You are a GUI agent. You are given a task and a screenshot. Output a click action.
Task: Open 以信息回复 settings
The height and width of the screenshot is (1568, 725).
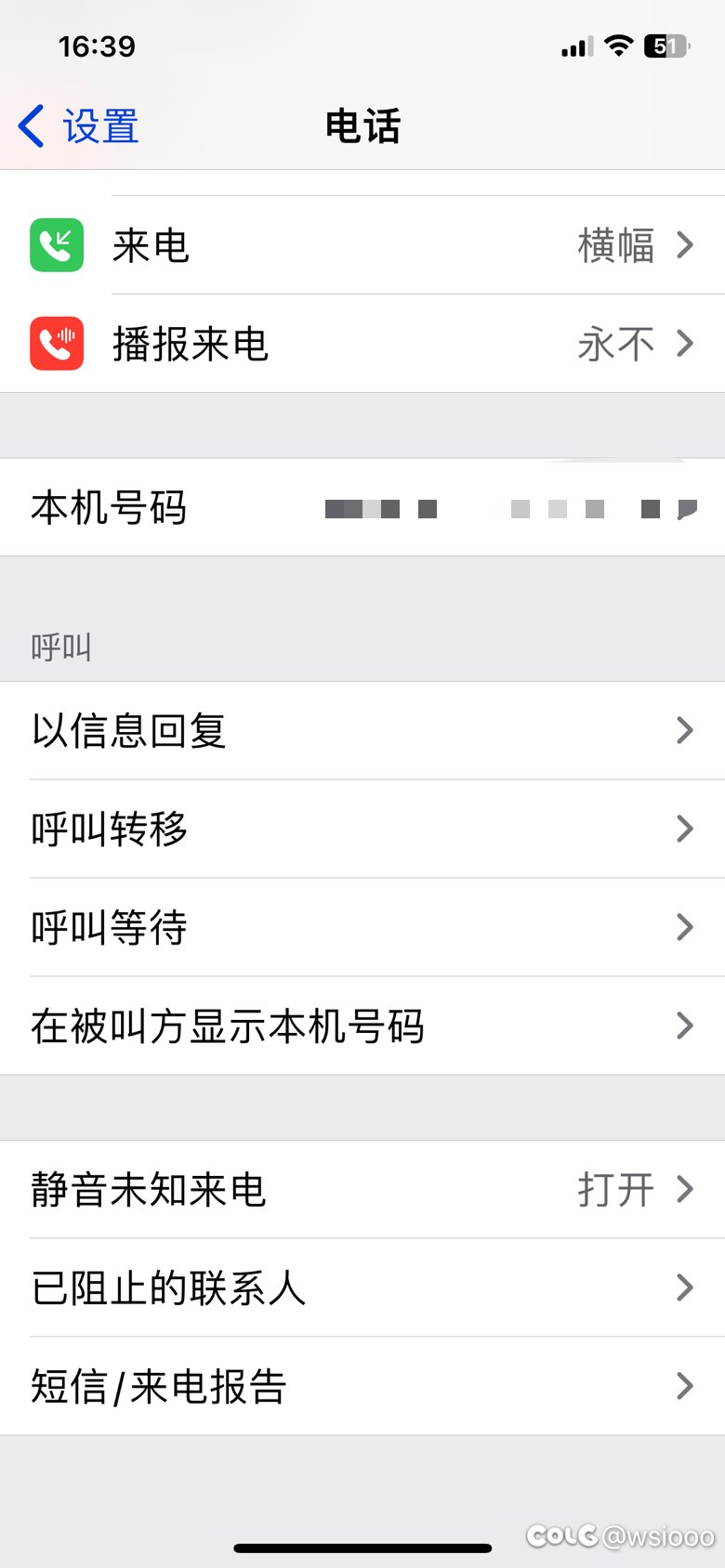click(362, 731)
